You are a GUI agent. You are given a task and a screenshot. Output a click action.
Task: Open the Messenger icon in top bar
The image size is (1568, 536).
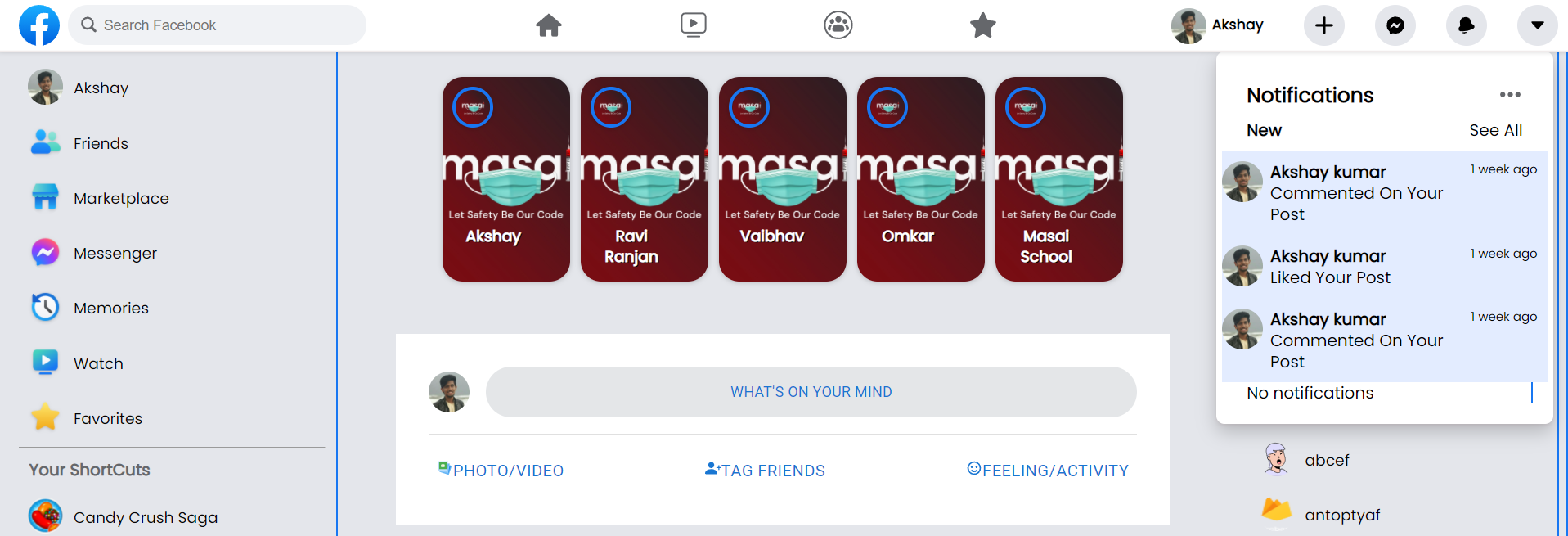(x=1395, y=25)
